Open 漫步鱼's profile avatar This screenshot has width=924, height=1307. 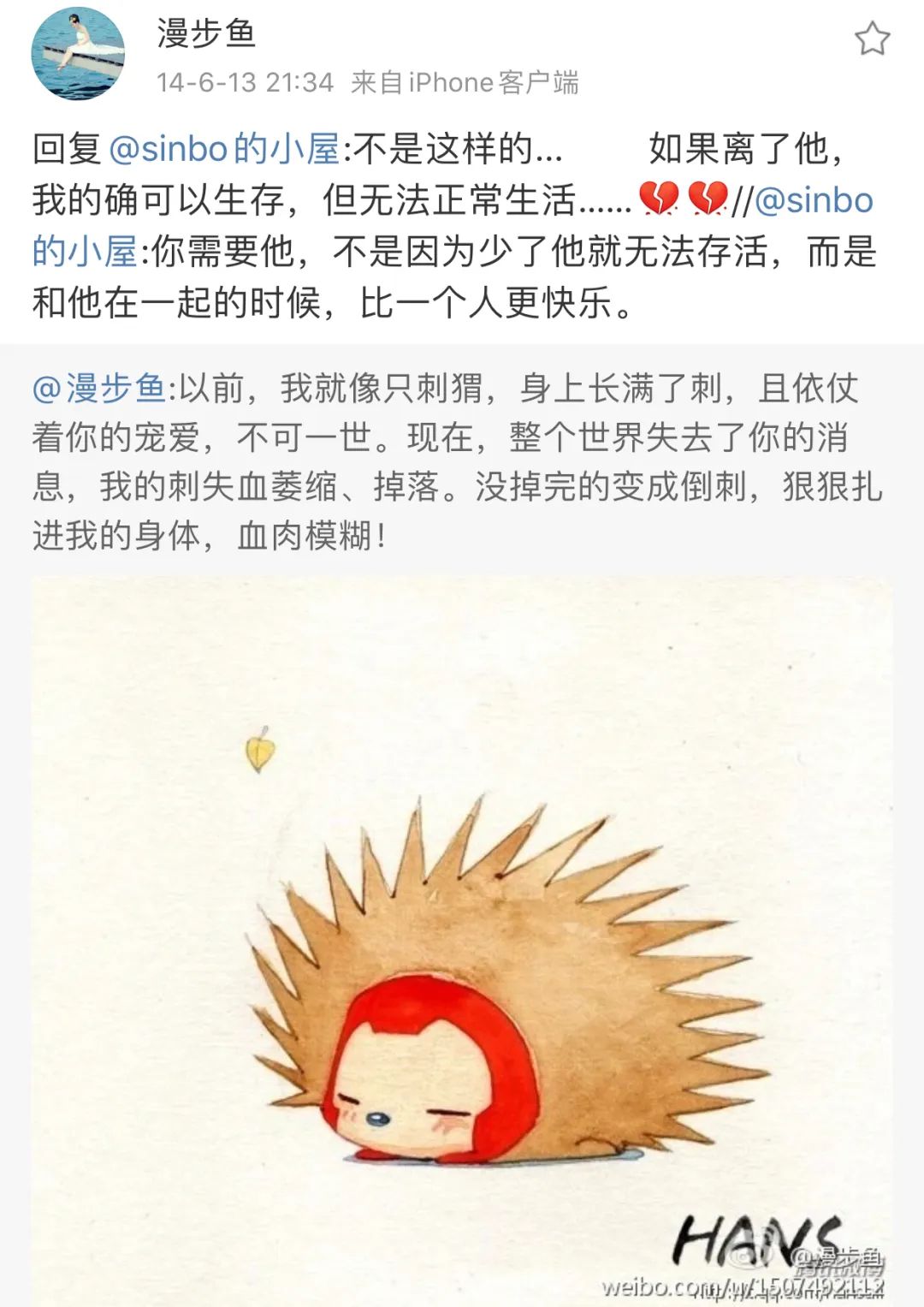coord(78,54)
